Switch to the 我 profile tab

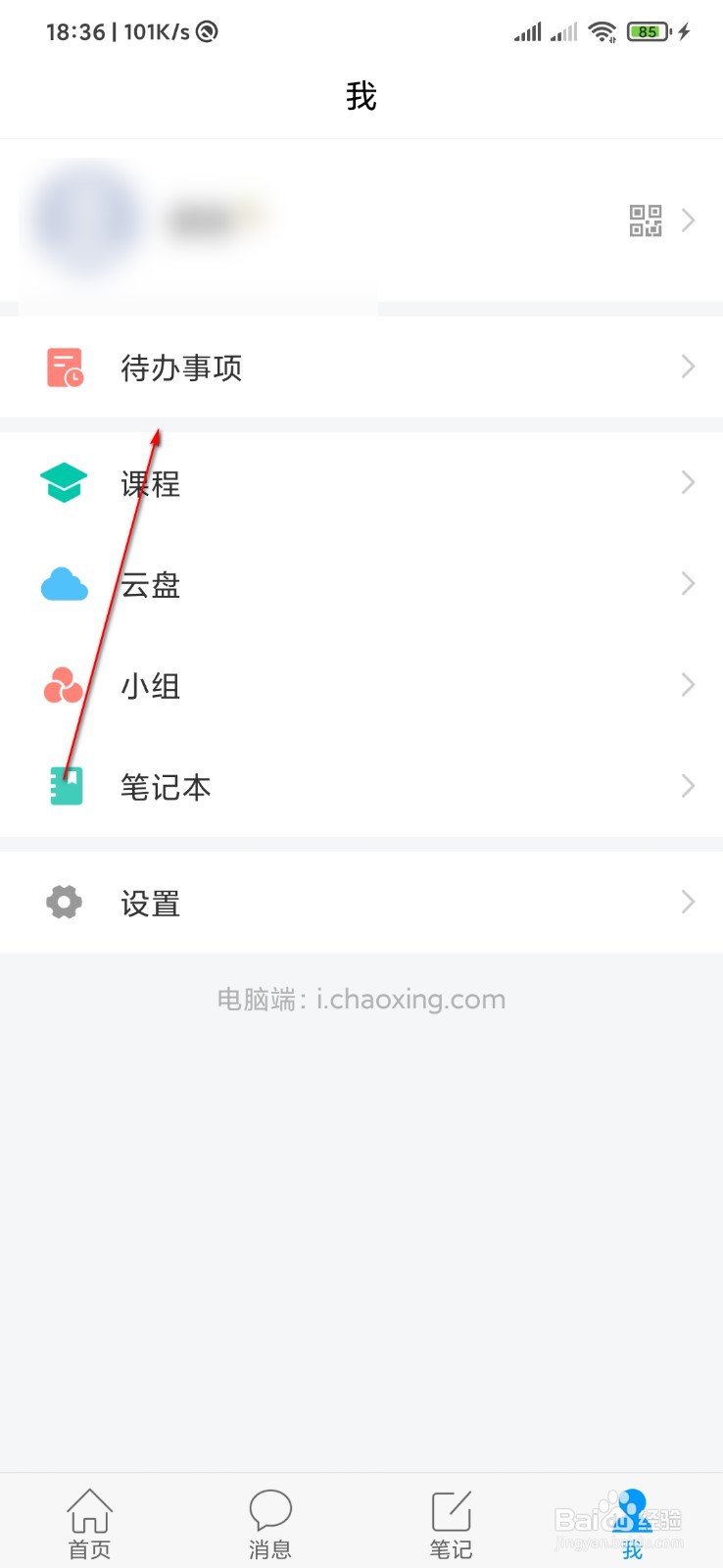pos(632,1519)
